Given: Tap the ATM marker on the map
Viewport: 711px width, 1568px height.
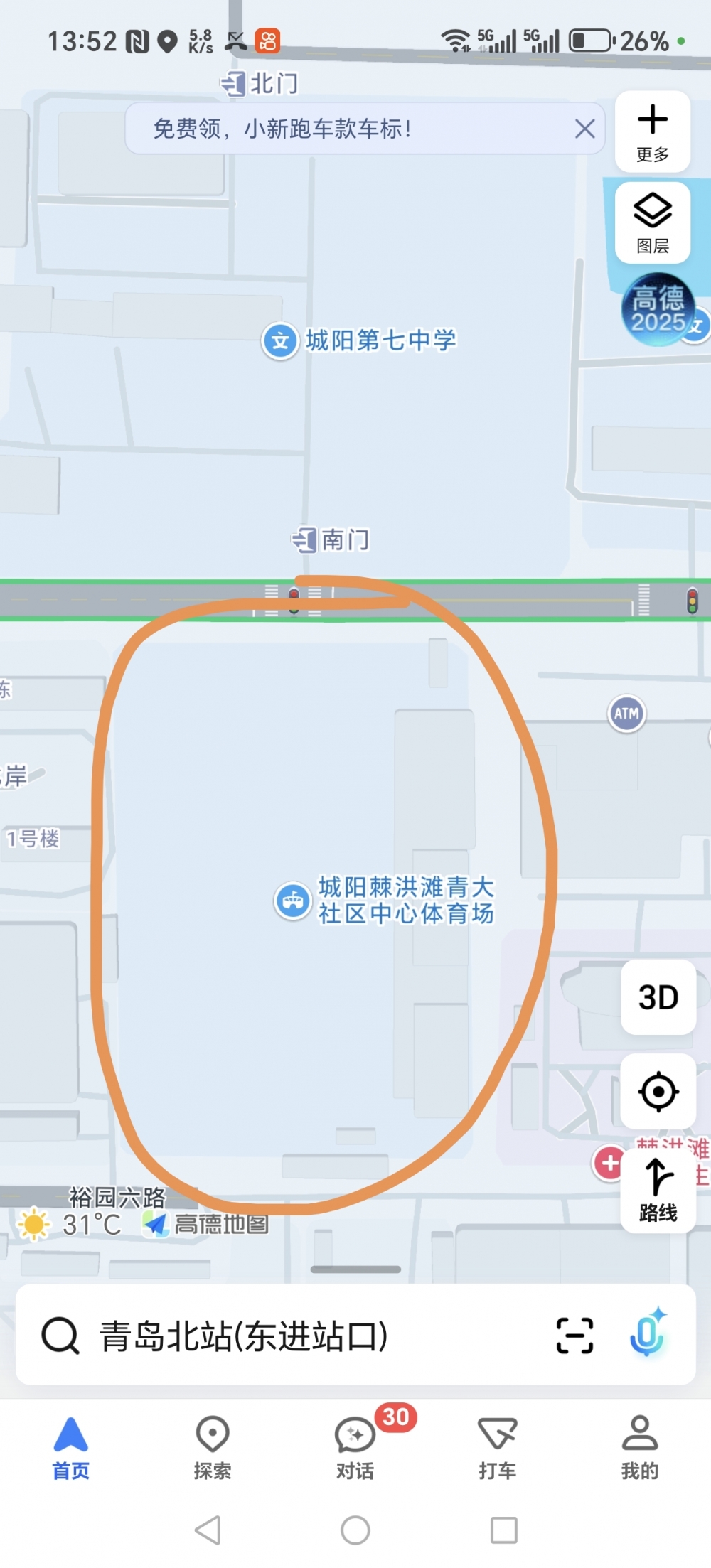Looking at the screenshot, I should (x=626, y=713).
